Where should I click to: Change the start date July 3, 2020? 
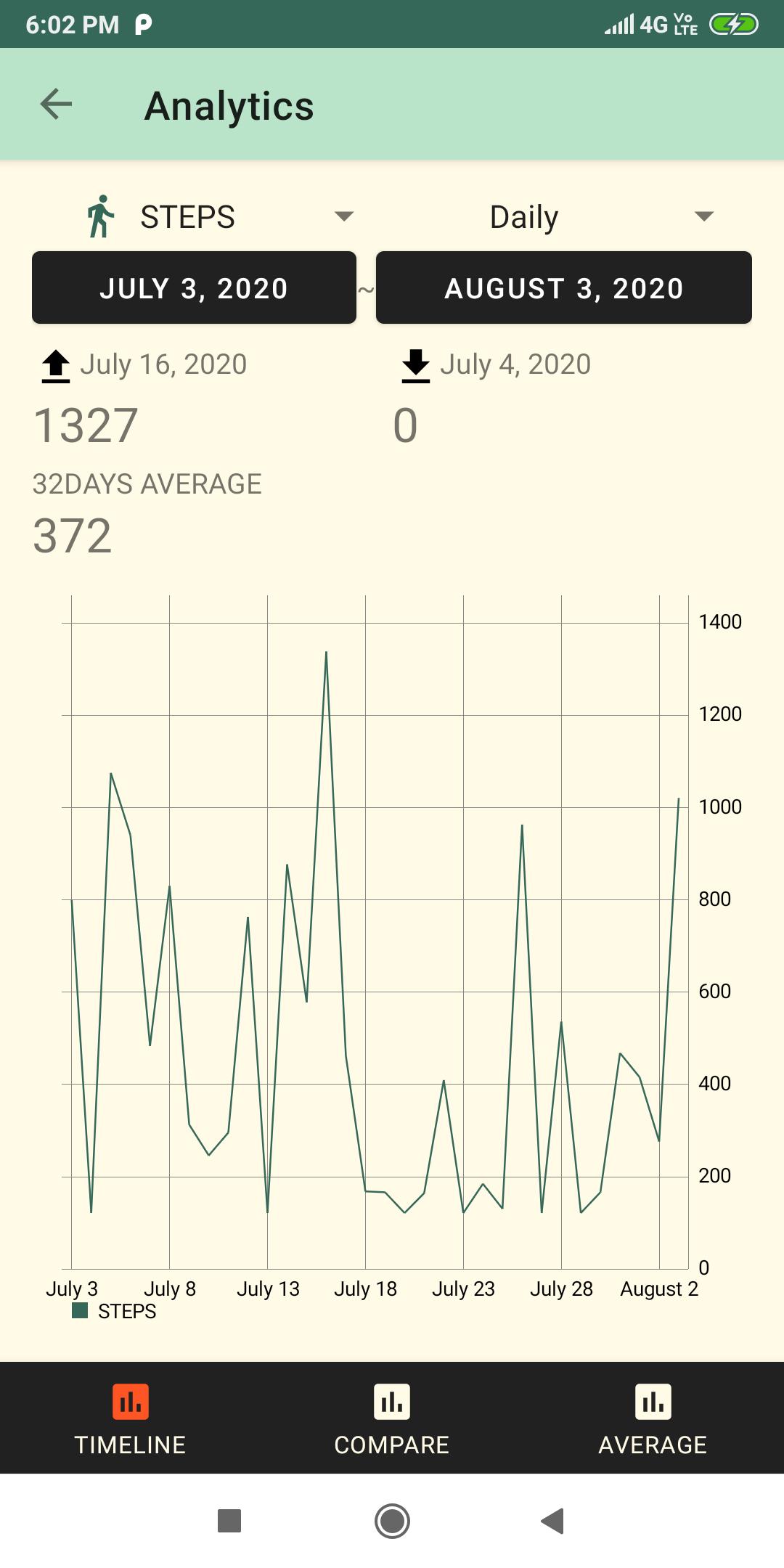pos(194,287)
